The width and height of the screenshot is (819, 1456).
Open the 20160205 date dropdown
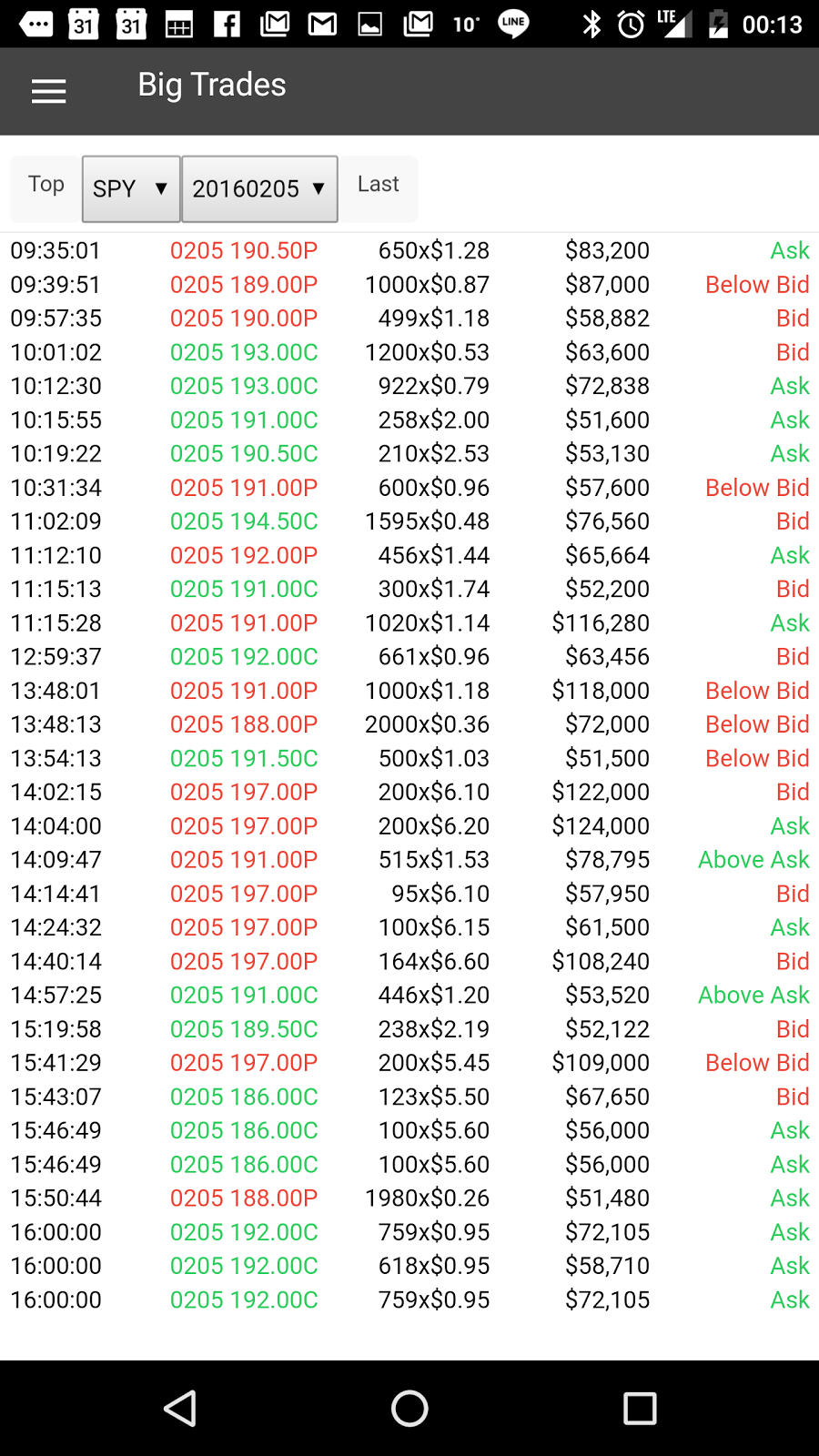pyautogui.click(x=259, y=188)
